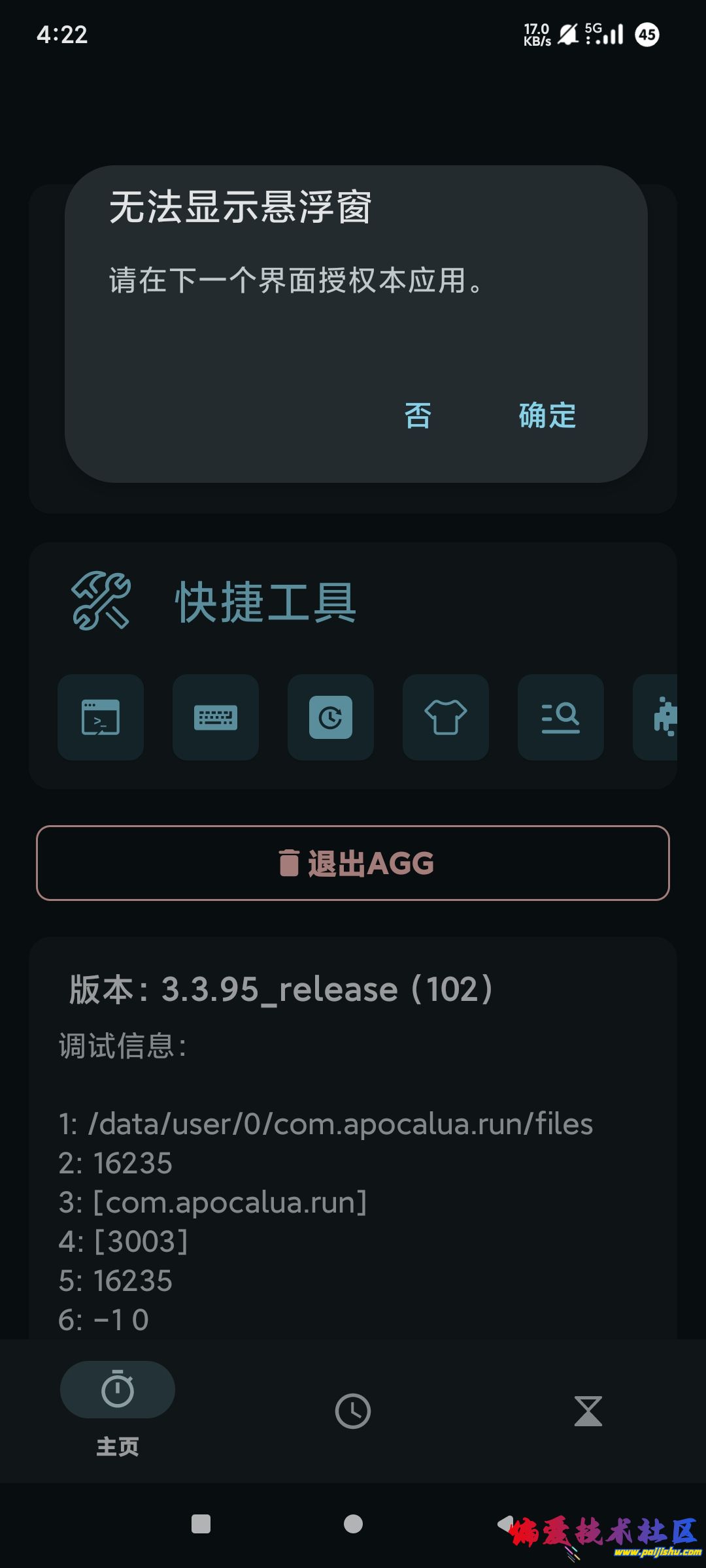Tap the circular home navigation button
Viewport: 706px width, 1568px height.
353,1525
